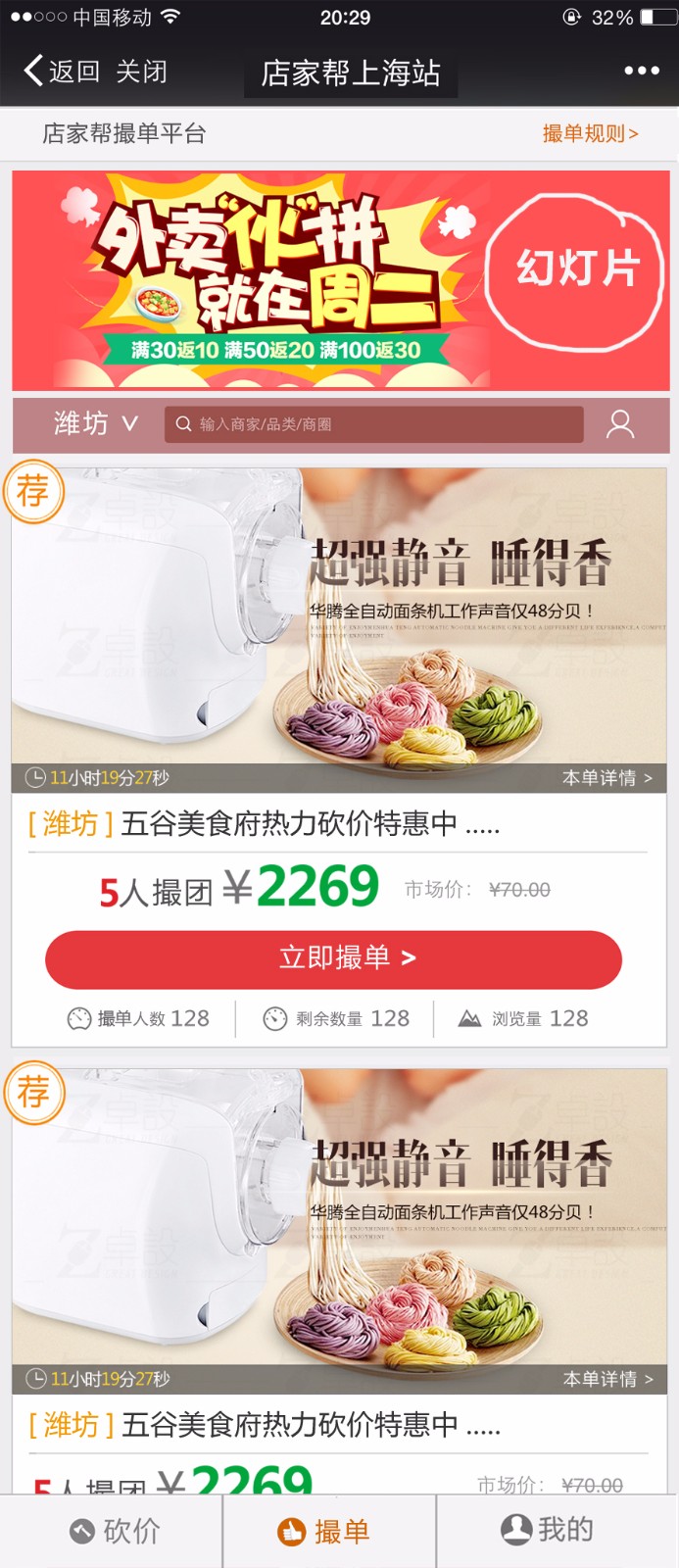Switch to the 砍价 tab

pos(116,1531)
